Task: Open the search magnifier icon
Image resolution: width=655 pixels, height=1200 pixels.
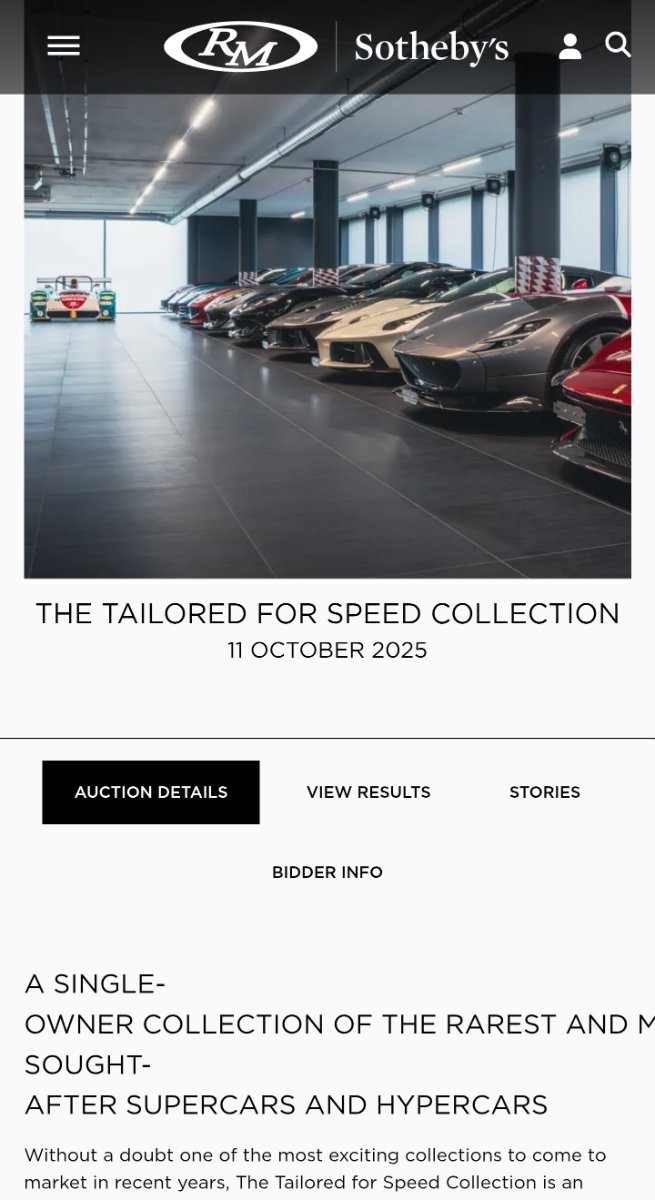Action: click(618, 45)
